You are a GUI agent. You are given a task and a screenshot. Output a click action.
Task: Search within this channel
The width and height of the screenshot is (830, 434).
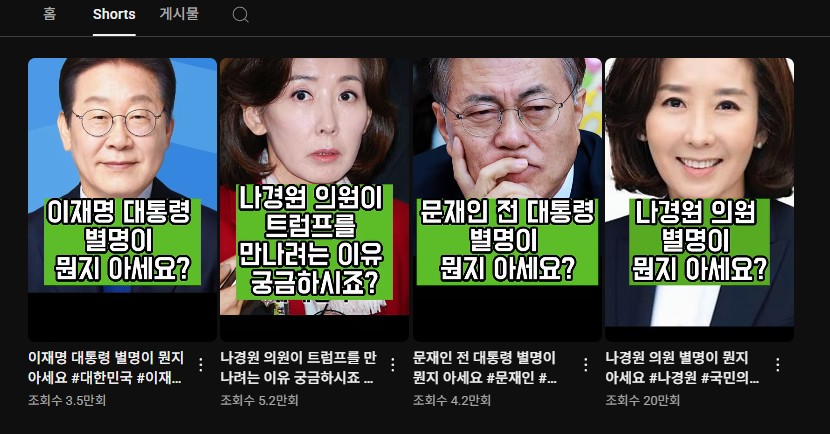tap(240, 14)
